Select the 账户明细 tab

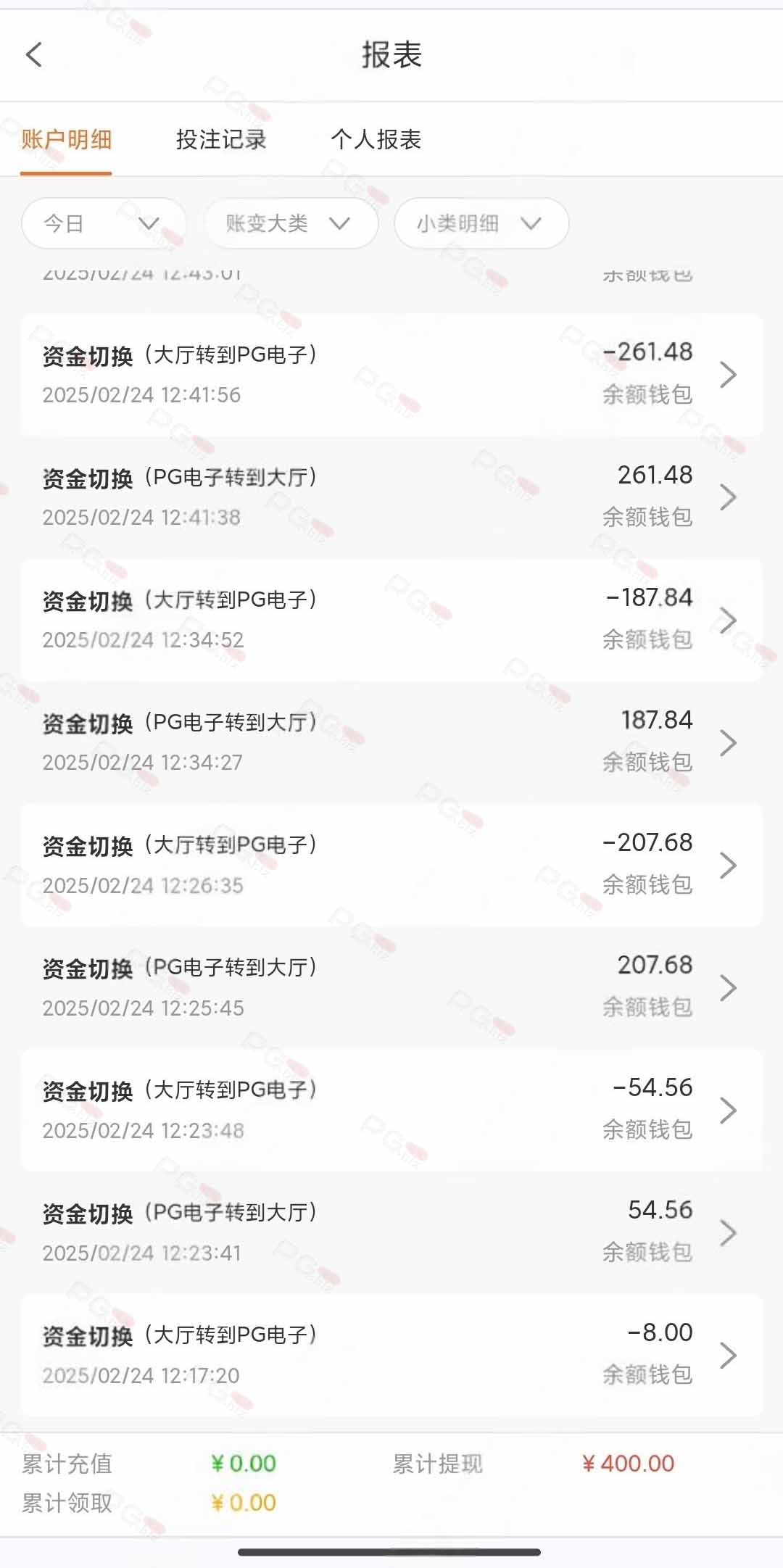[66, 139]
